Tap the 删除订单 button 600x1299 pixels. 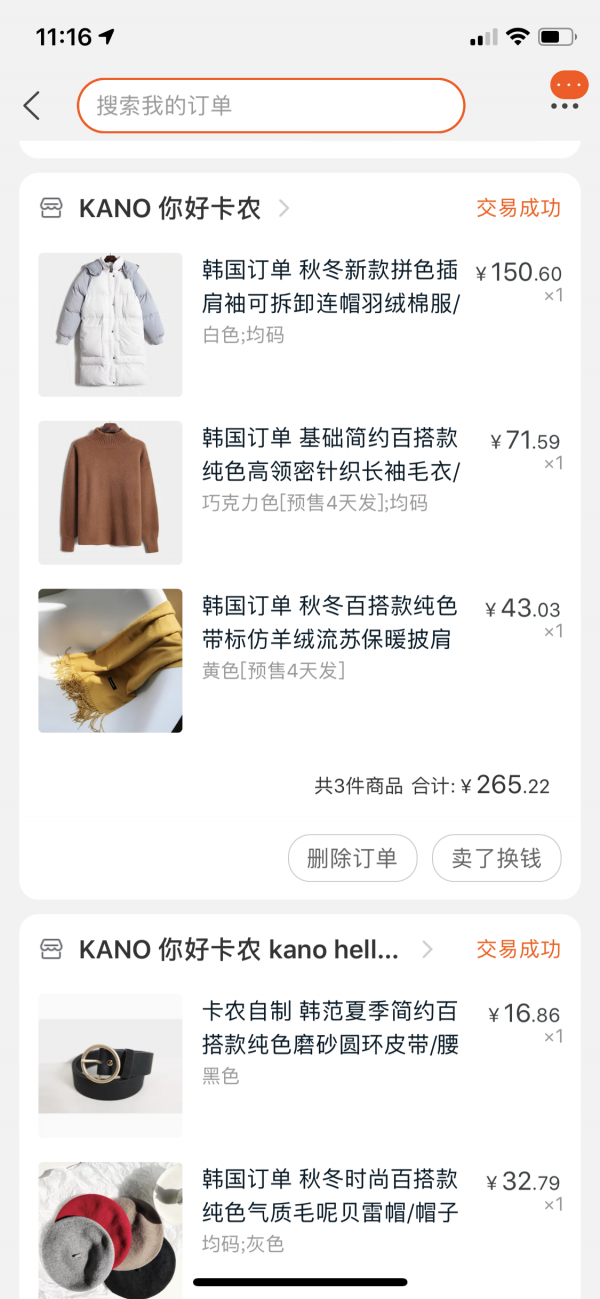pos(352,858)
